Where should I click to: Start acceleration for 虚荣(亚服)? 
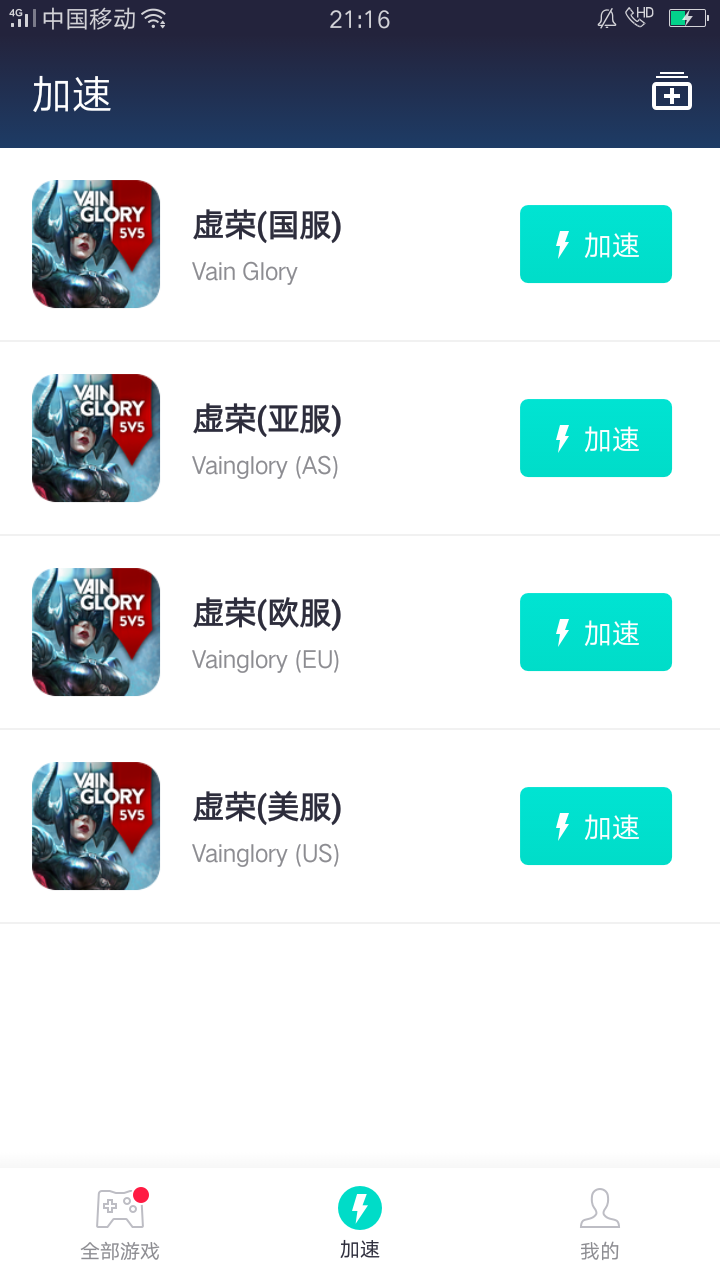coord(595,438)
